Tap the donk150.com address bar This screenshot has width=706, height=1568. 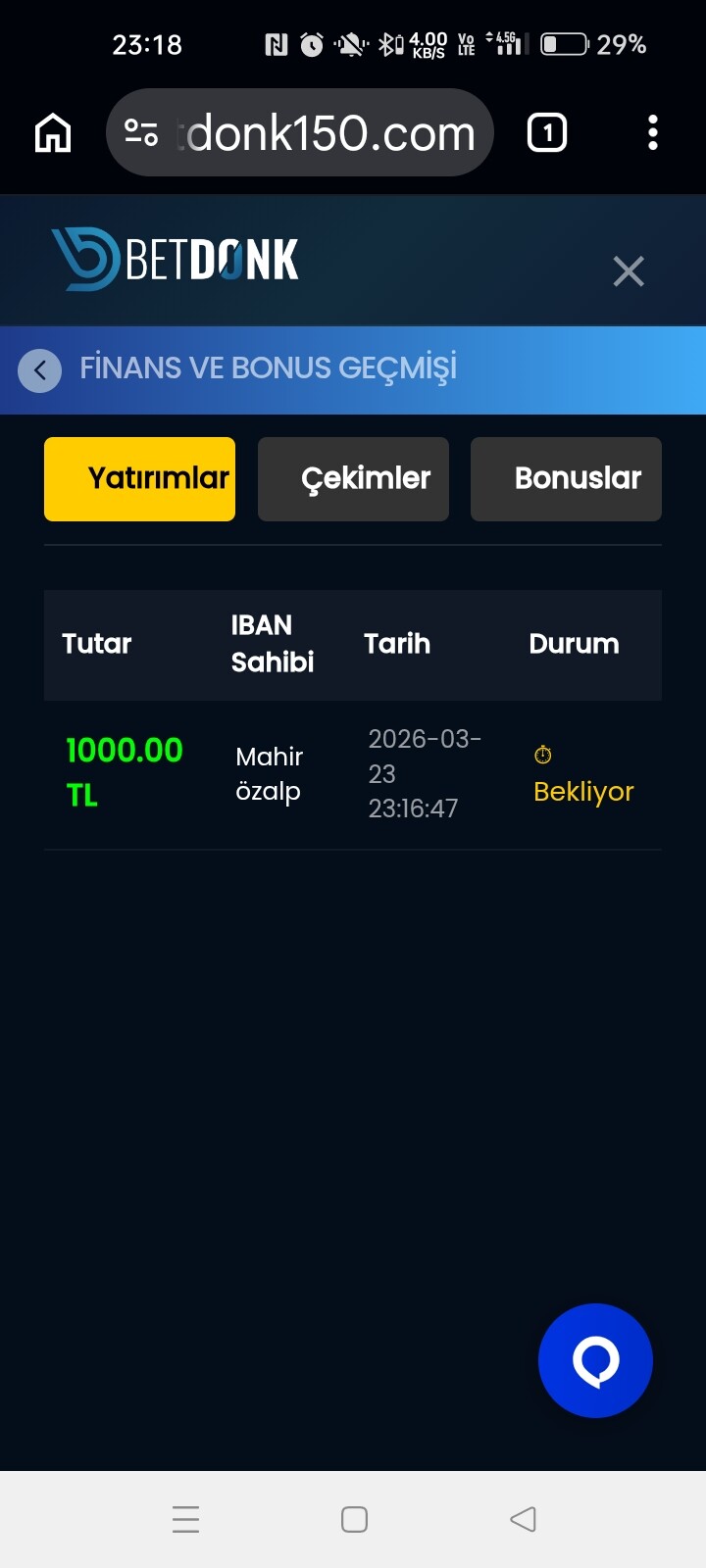coord(299,132)
